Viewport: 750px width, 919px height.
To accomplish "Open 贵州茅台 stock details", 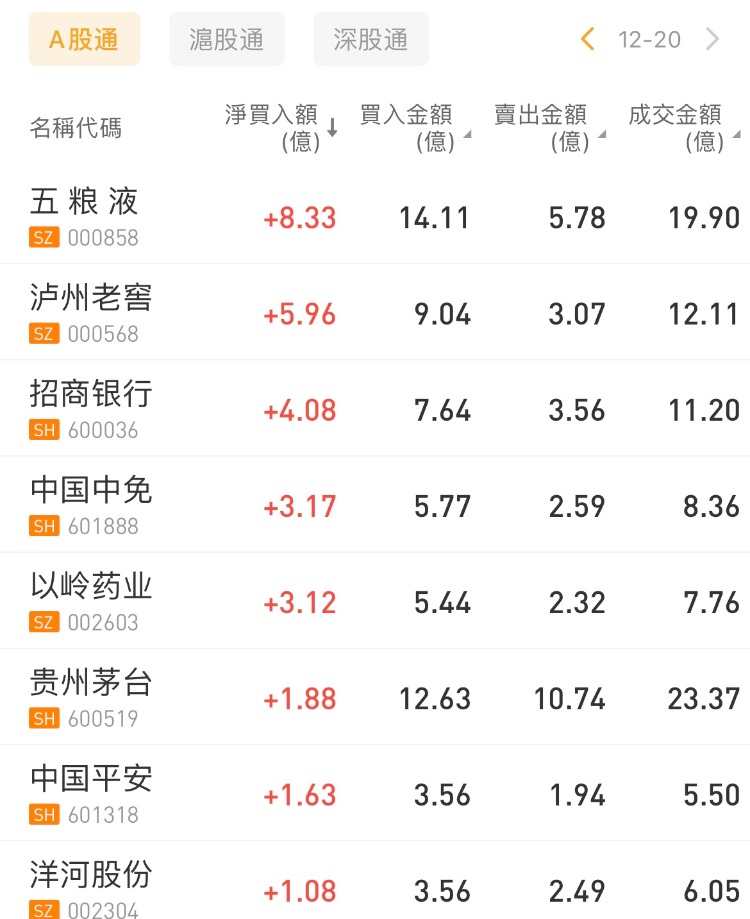I will pyautogui.click(x=91, y=696).
